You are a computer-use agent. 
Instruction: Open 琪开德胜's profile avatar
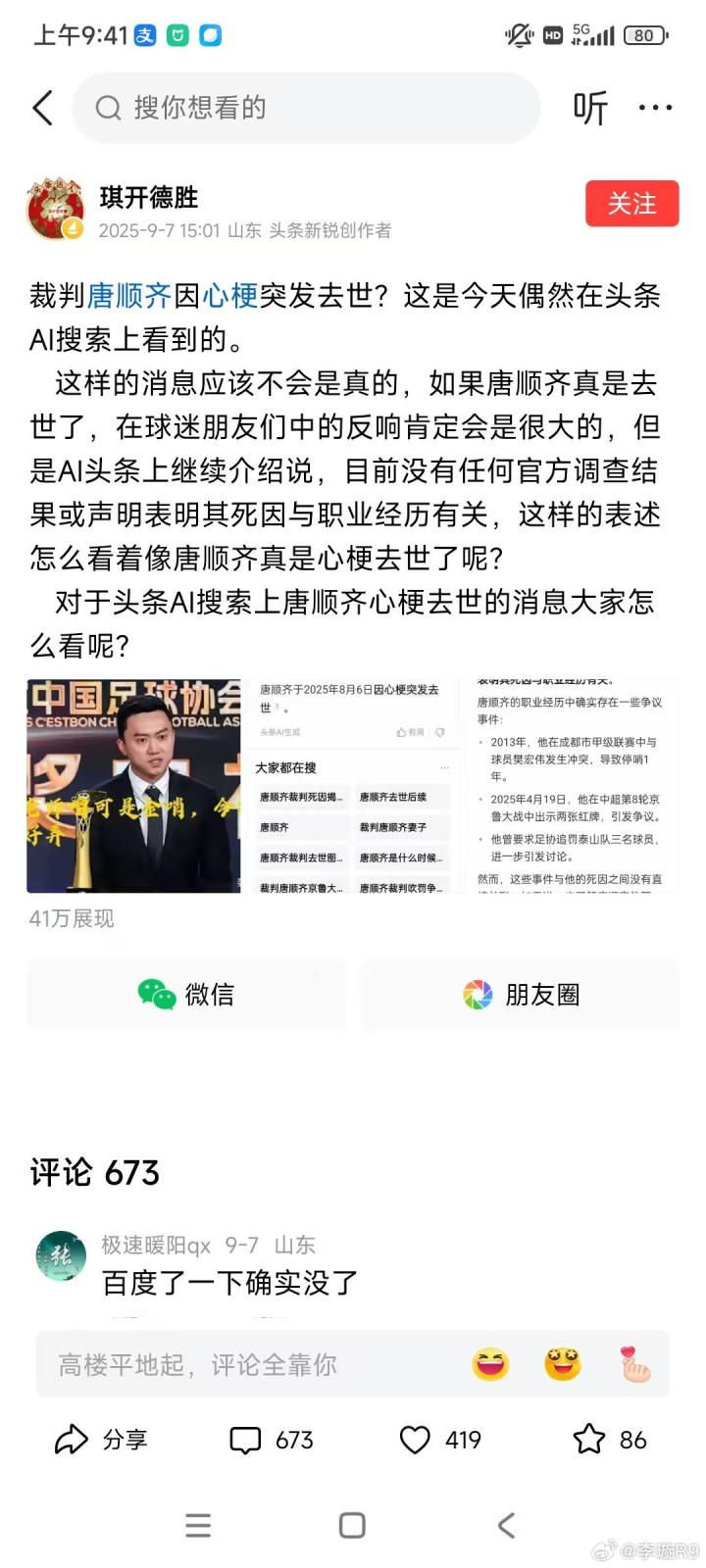click(x=56, y=211)
